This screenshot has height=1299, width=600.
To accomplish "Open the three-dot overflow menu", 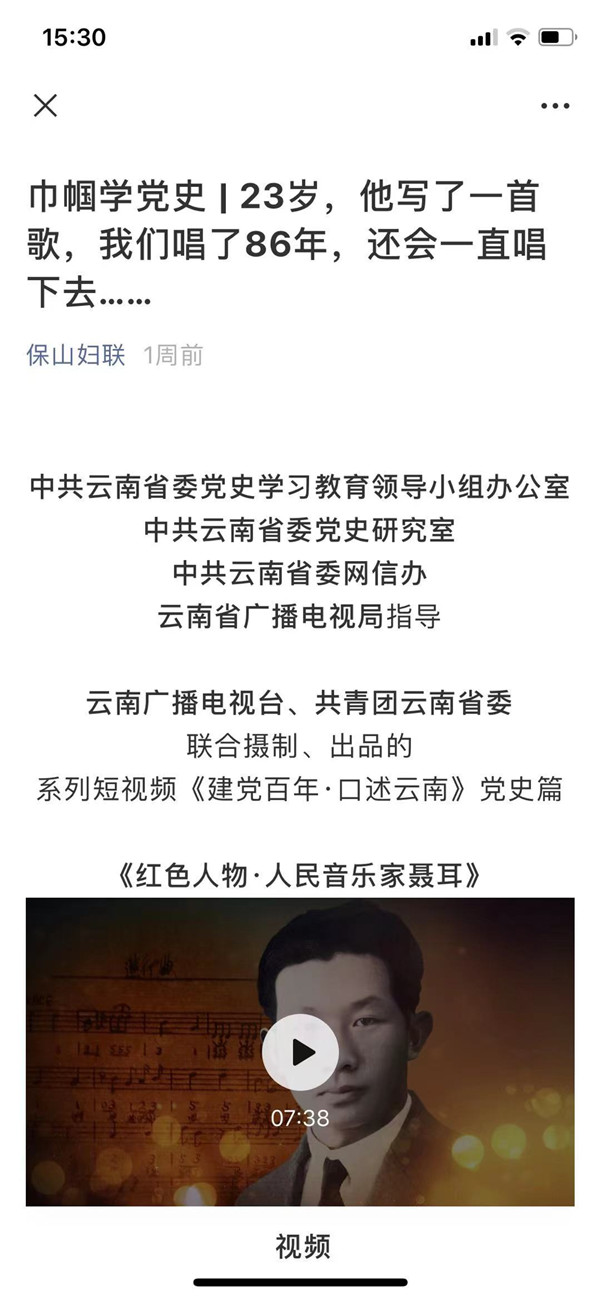I will tap(555, 106).
